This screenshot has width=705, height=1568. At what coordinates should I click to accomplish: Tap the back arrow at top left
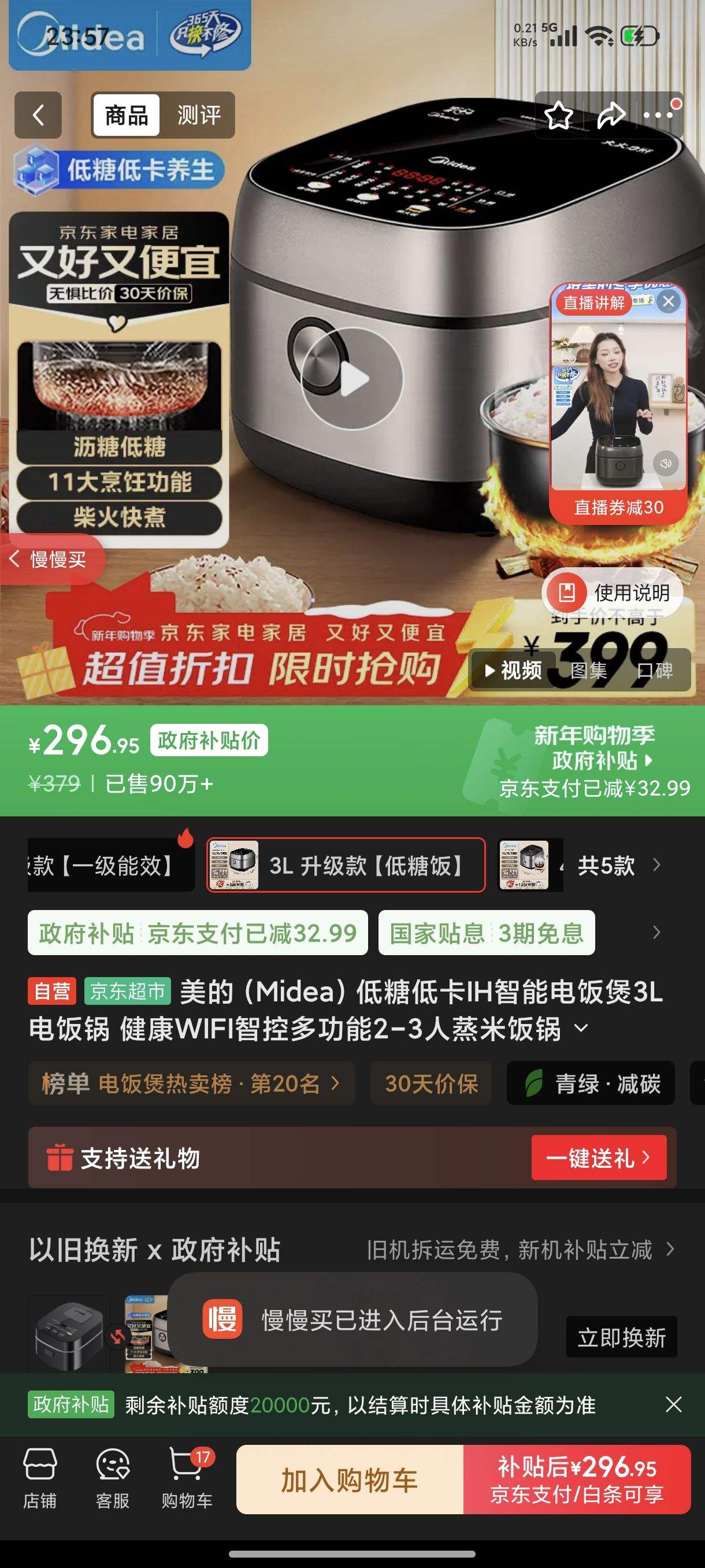38,116
